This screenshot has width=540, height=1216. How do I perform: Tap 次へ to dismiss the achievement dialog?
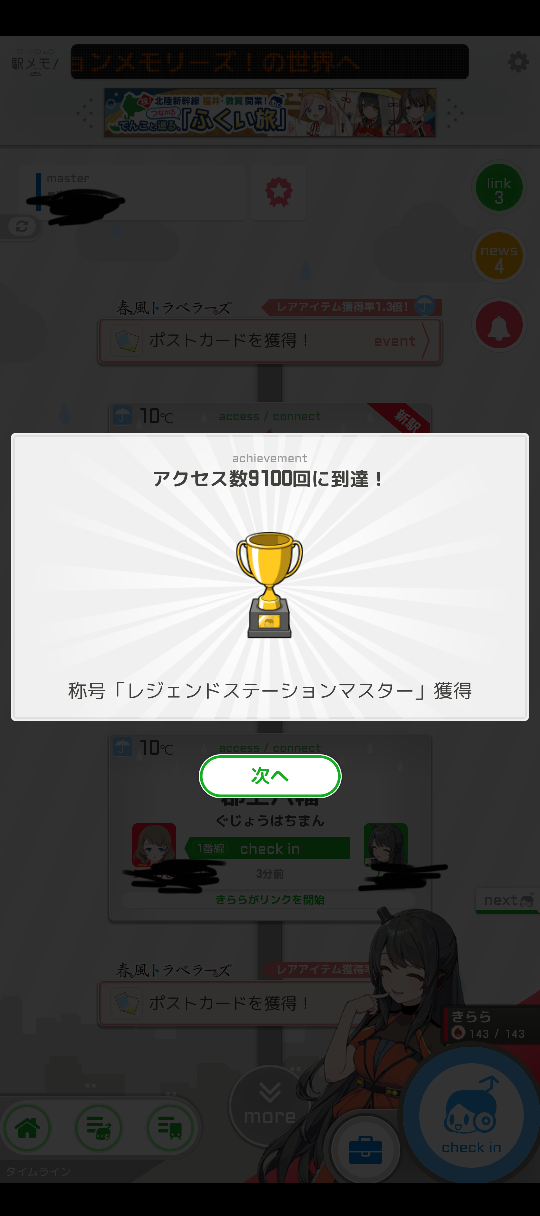(270, 776)
